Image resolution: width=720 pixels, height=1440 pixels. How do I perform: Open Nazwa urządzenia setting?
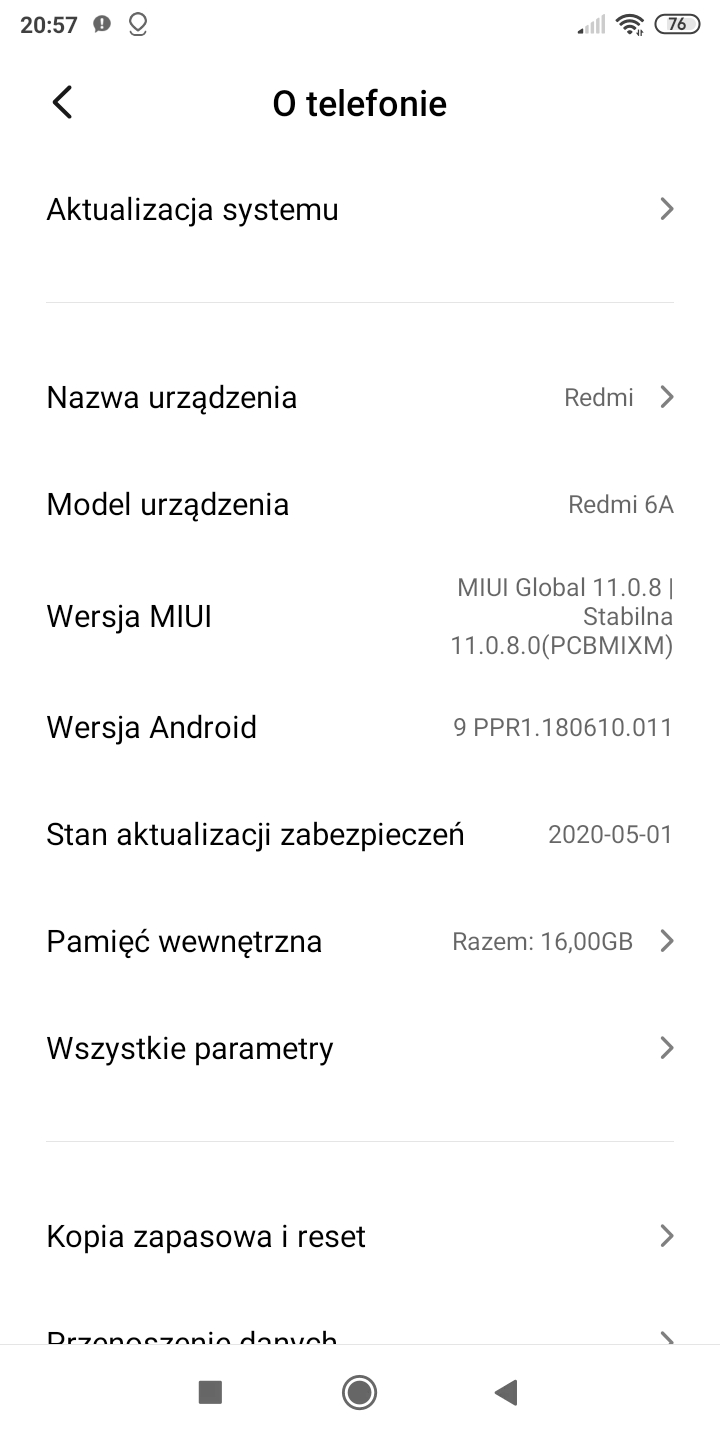click(360, 398)
